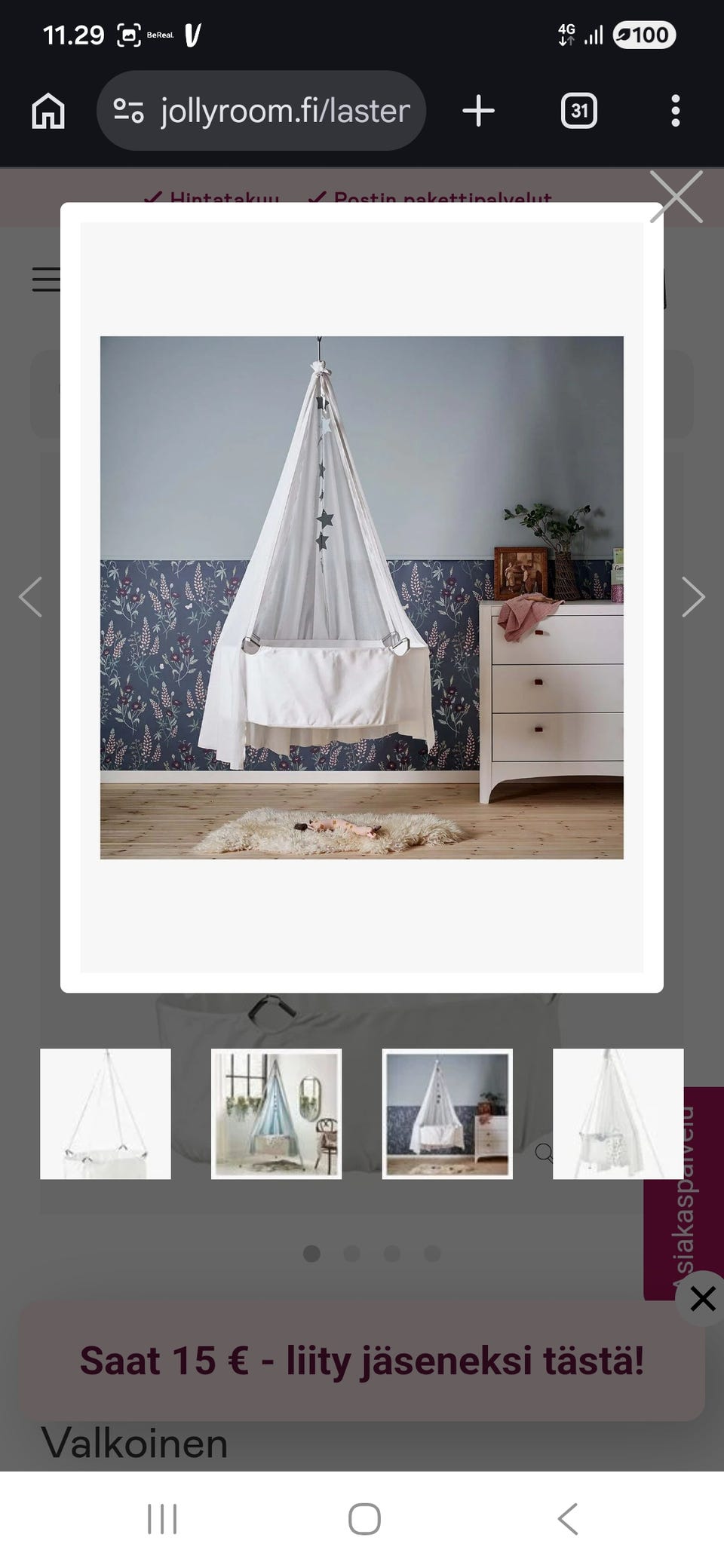Viewport: 724px width, 1568px height.
Task: Open a new browser tab
Action: click(478, 111)
